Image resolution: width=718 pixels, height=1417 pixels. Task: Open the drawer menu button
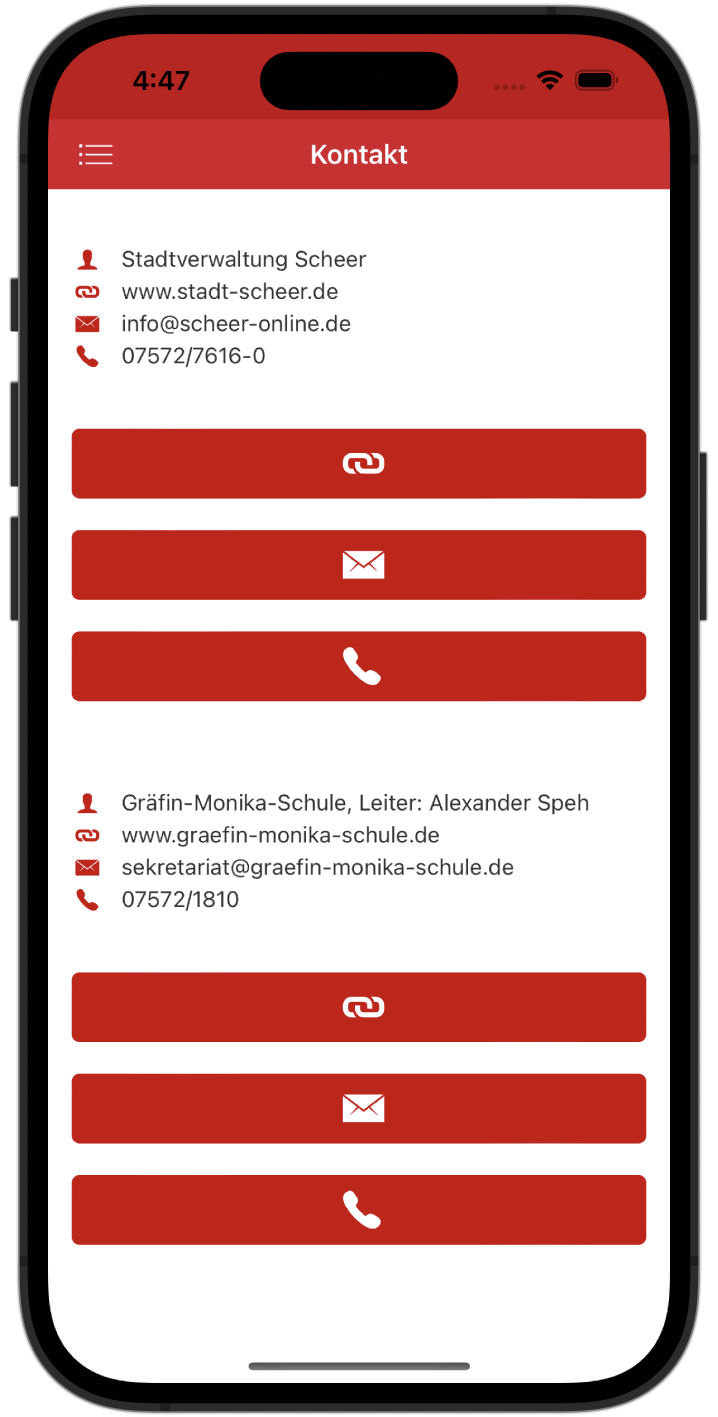tap(96, 154)
